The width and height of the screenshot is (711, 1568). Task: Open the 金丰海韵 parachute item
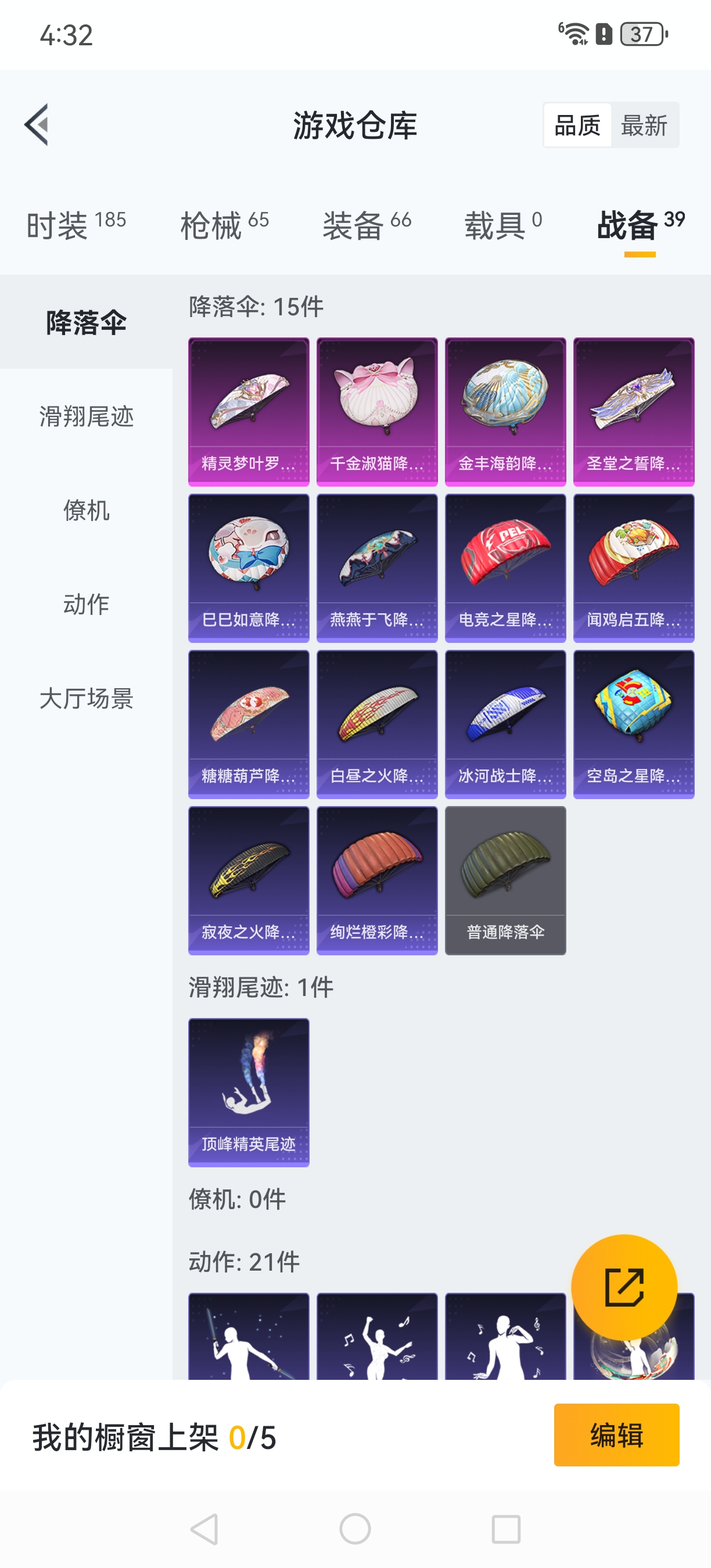point(505,412)
